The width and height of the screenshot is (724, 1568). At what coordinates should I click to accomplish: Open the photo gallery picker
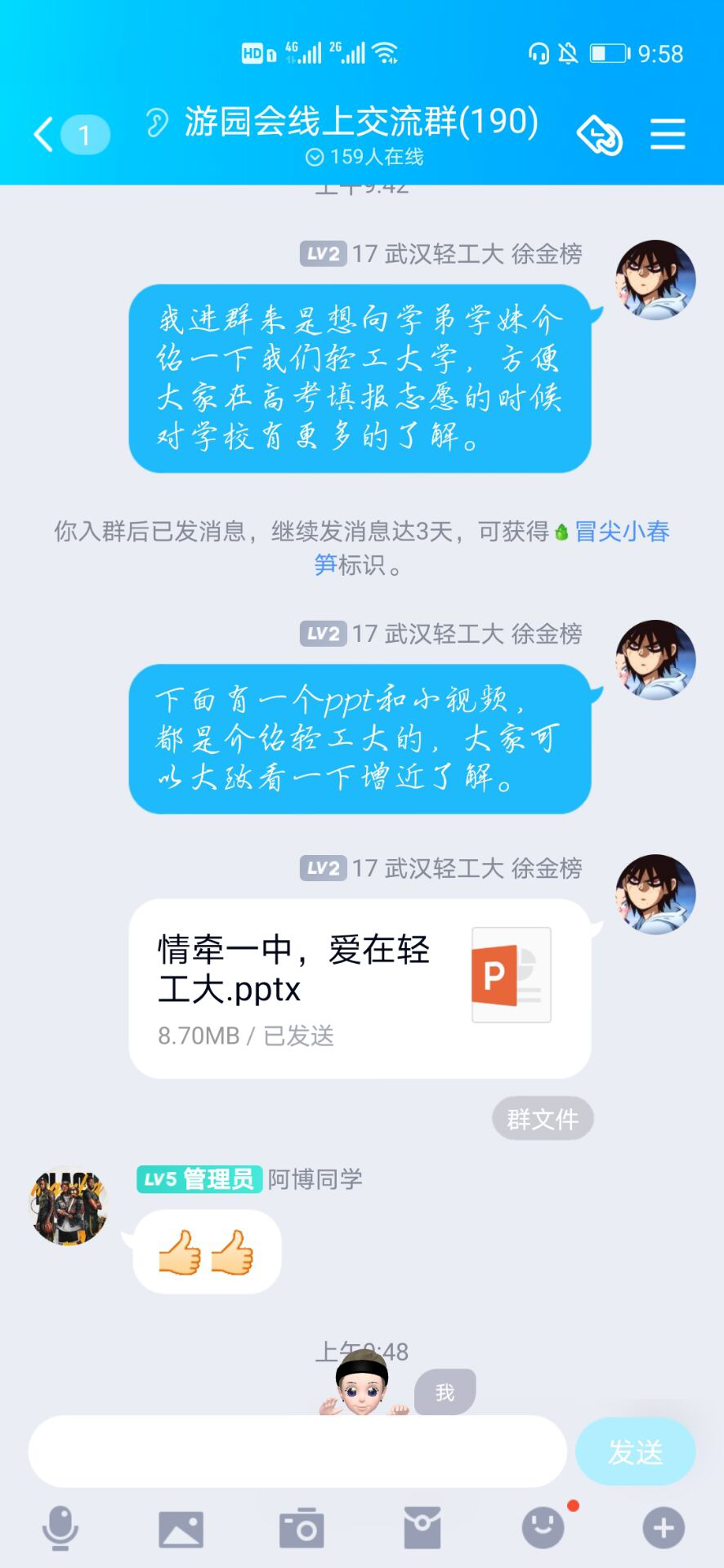[x=181, y=1528]
